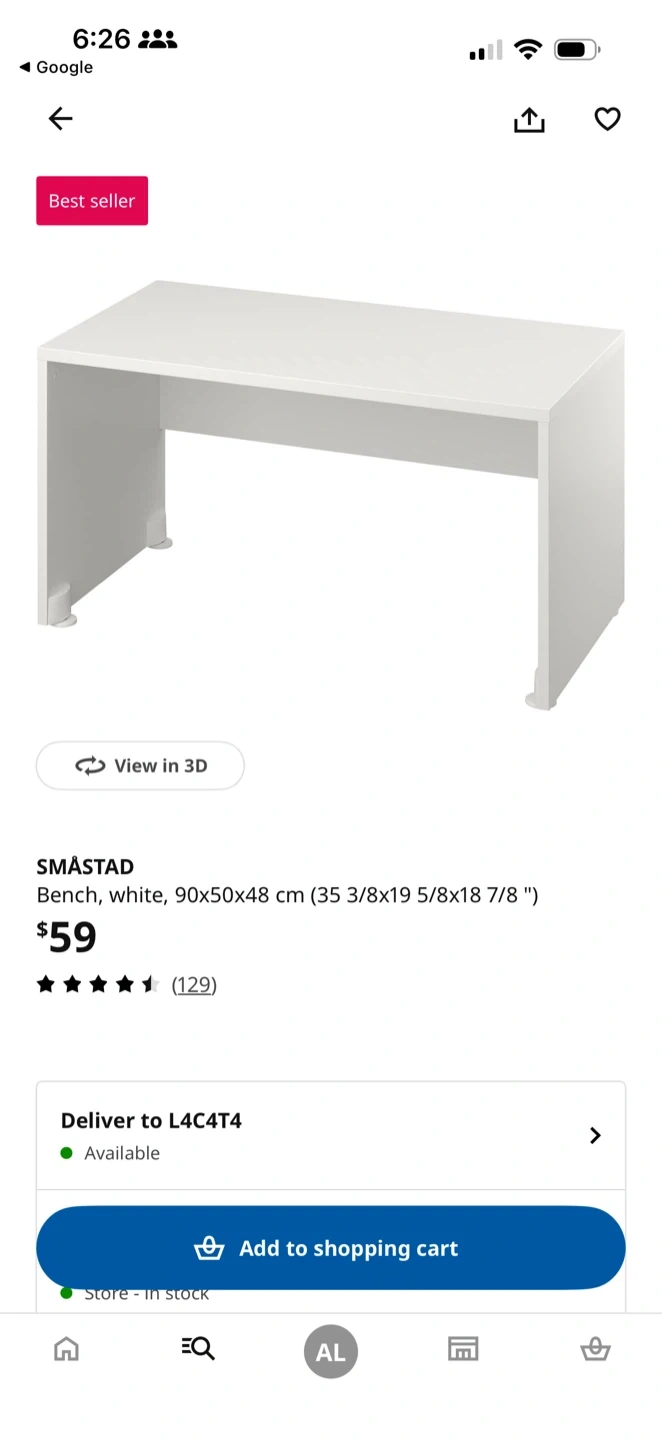The width and height of the screenshot is (662, 1440).
Task: Return to Google via the status bar link
Action: [57, 67]
